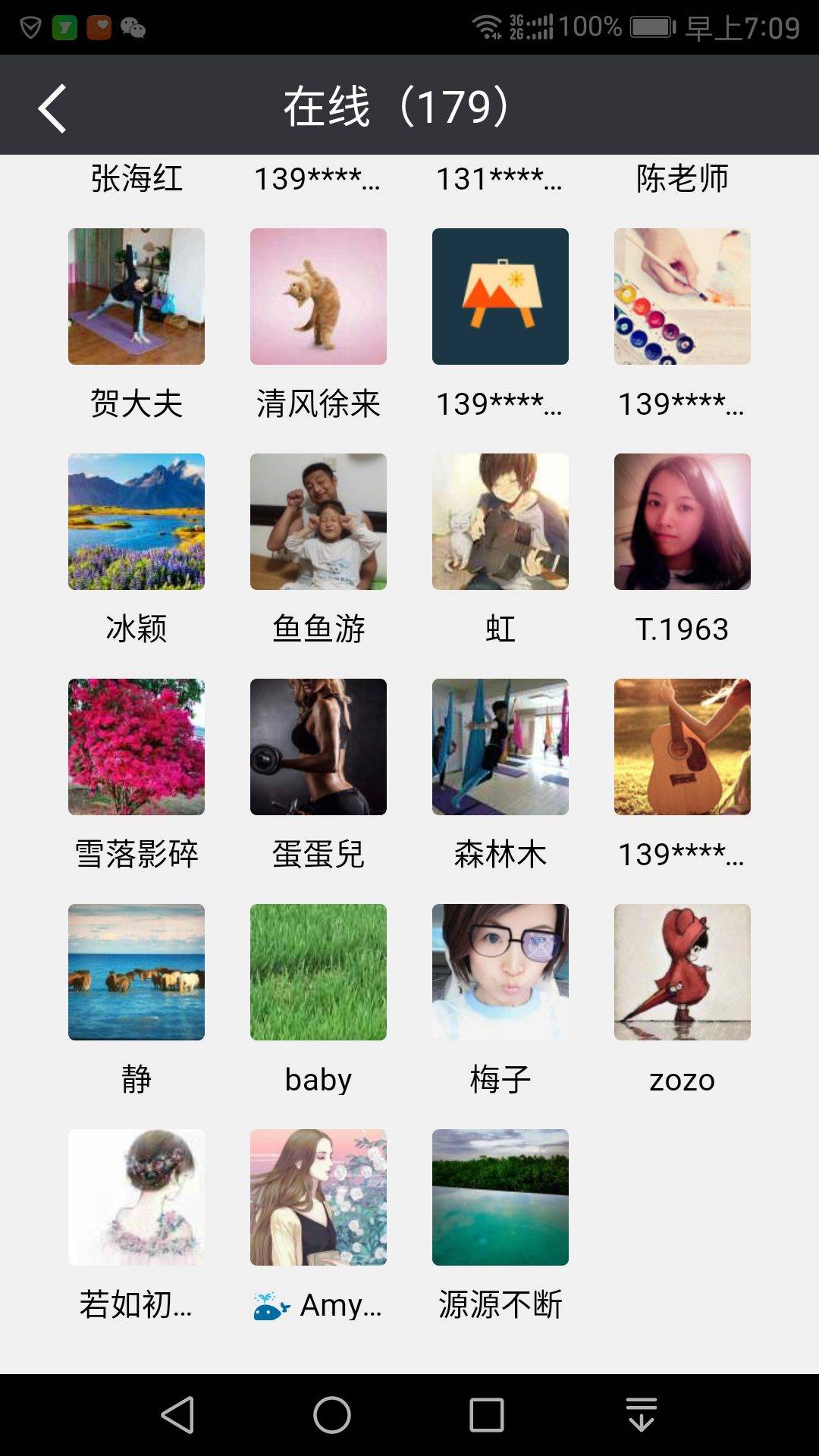The image size is (819, 1456).
Task: View user T.1963
Action: 682,522
